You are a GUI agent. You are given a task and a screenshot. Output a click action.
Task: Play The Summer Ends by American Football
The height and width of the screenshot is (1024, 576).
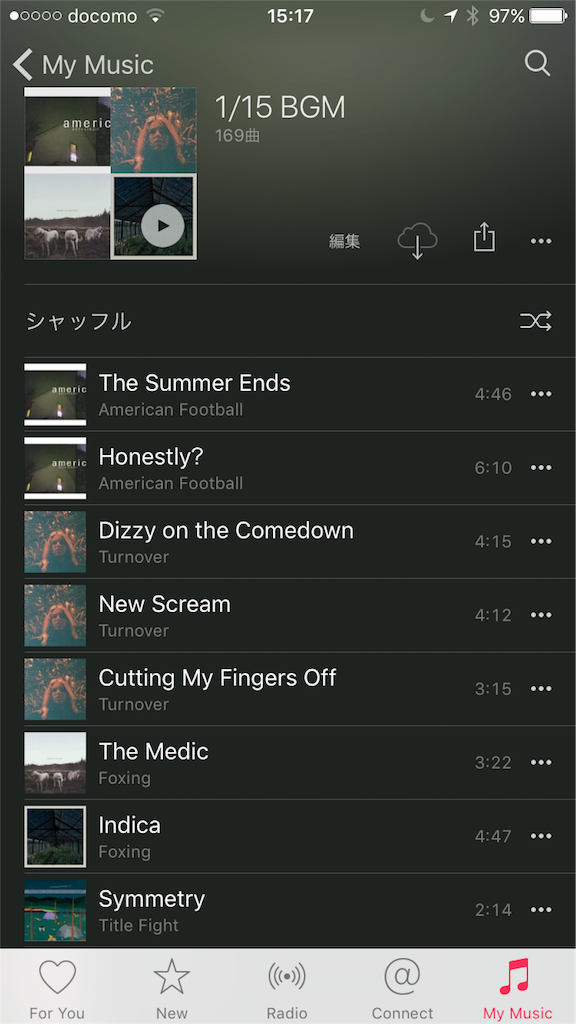click(288, 394)
